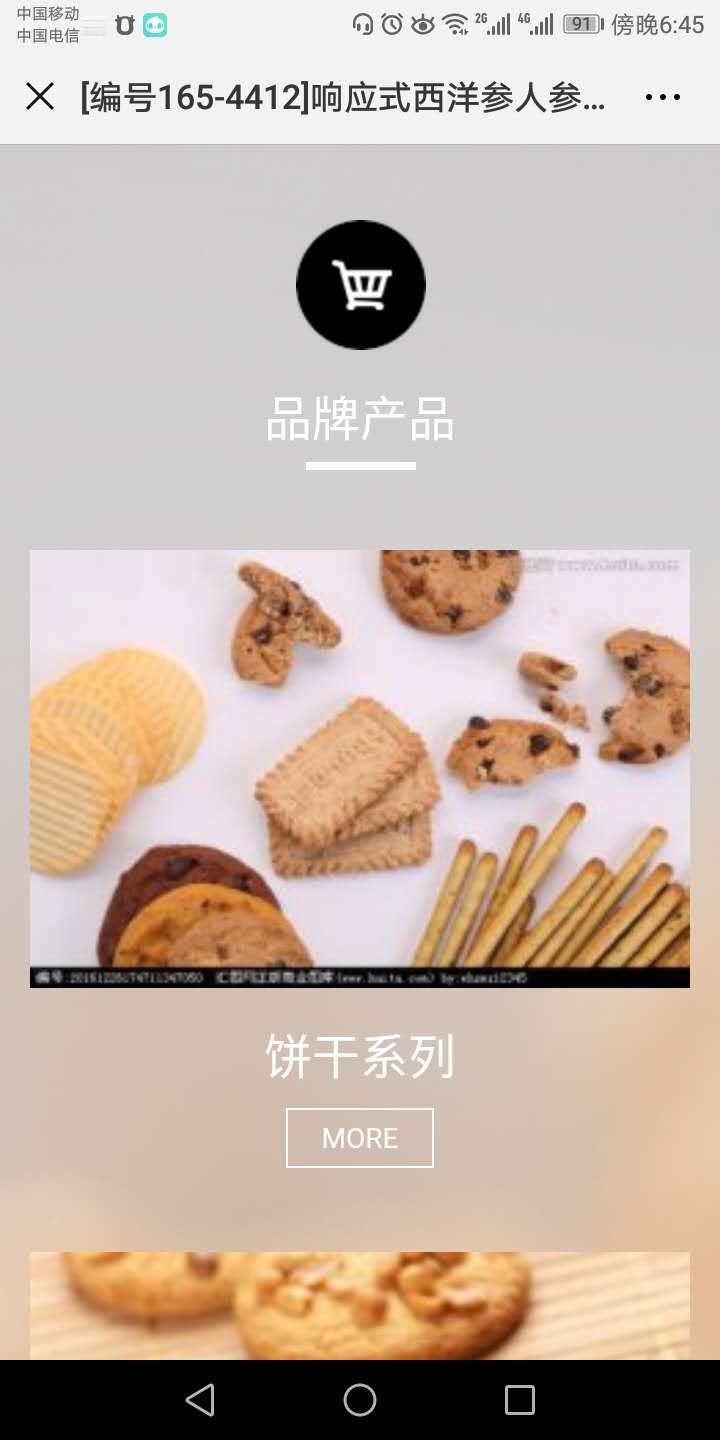The width and height of the screenshot is (720, 1440).
Task: Go back with the system back button
Action: point(200,1400)
